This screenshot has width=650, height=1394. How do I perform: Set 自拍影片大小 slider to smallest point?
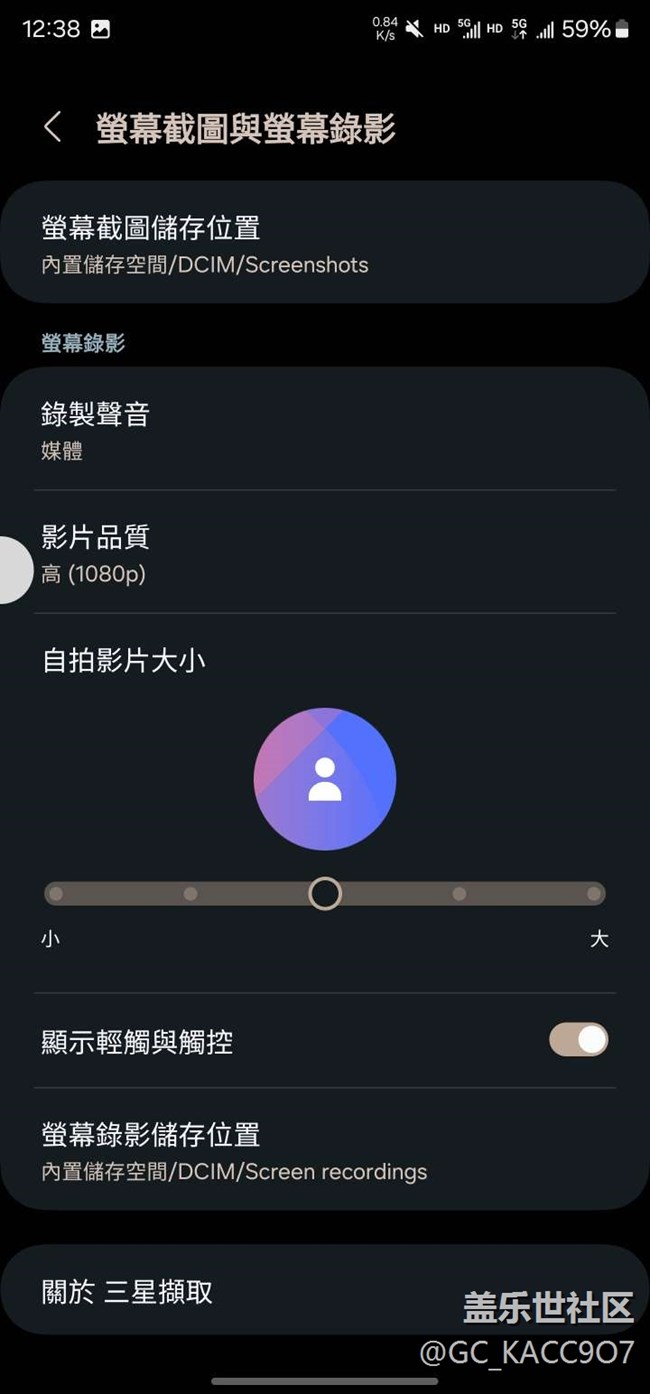56,893
